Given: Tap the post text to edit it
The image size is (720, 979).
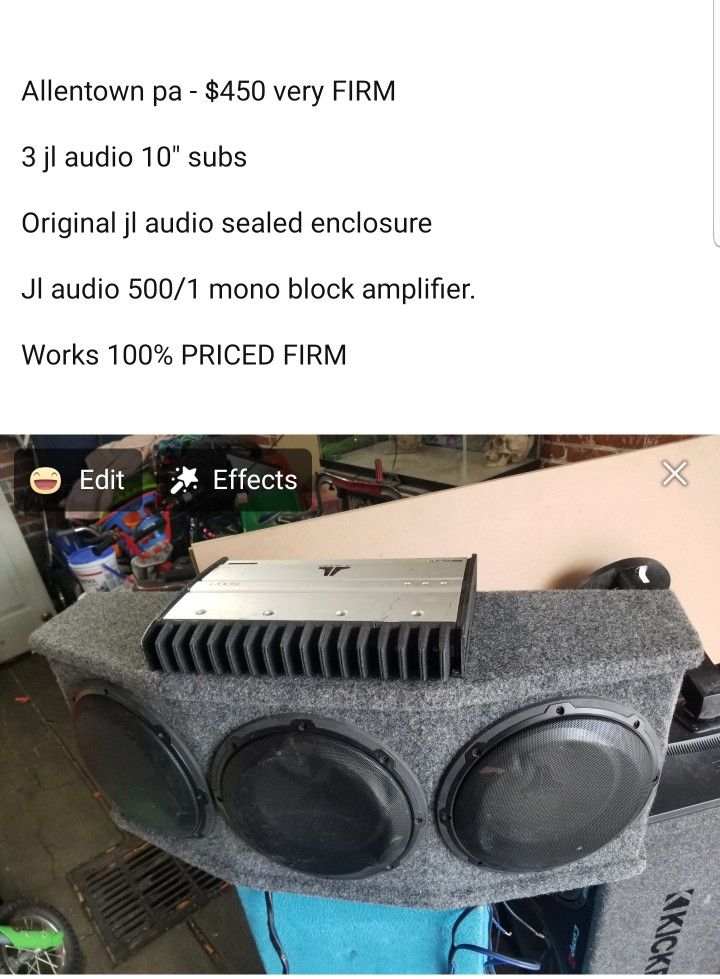Looking at the screenshot, I should pyautogui.click(x=249, y=223).
